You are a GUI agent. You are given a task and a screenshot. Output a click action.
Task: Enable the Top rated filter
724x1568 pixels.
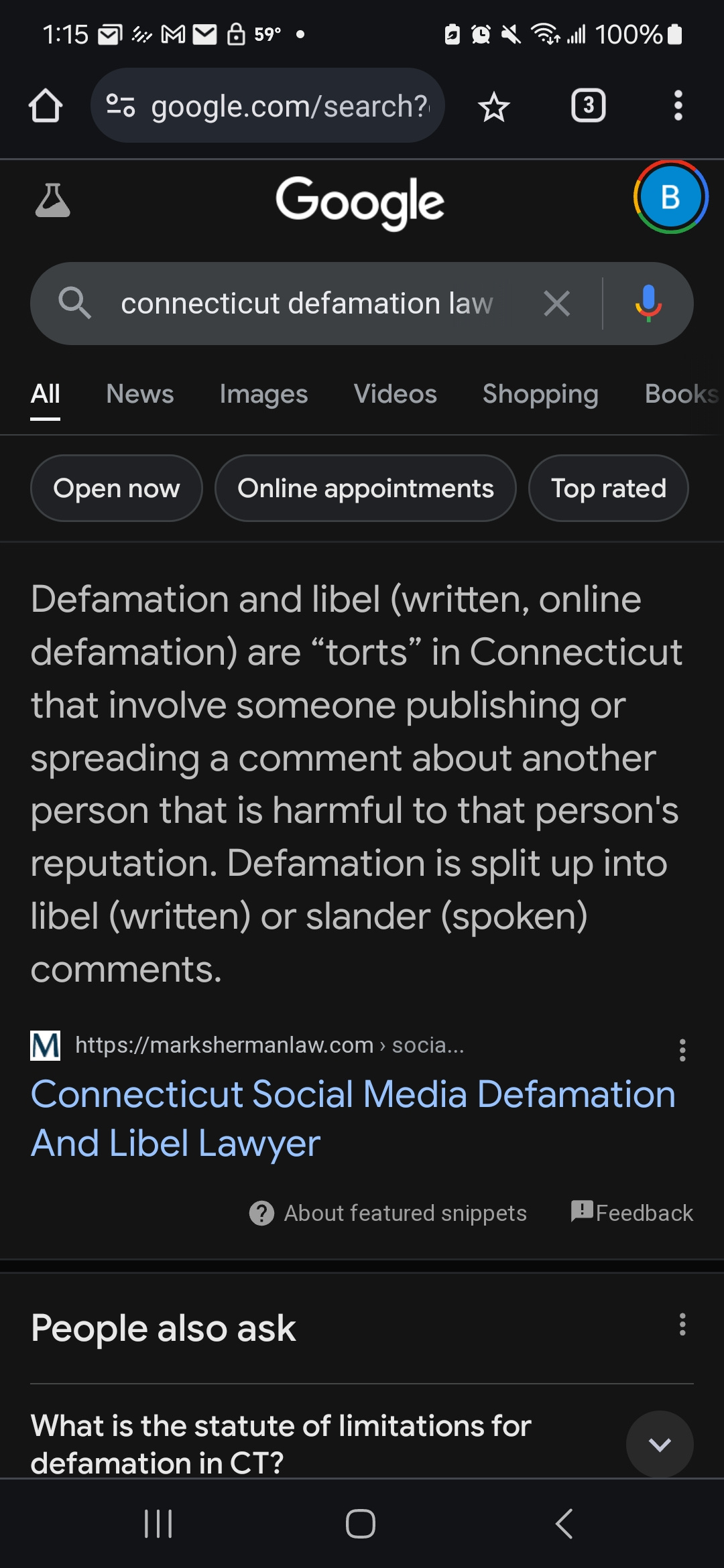(x=608, y=488)
